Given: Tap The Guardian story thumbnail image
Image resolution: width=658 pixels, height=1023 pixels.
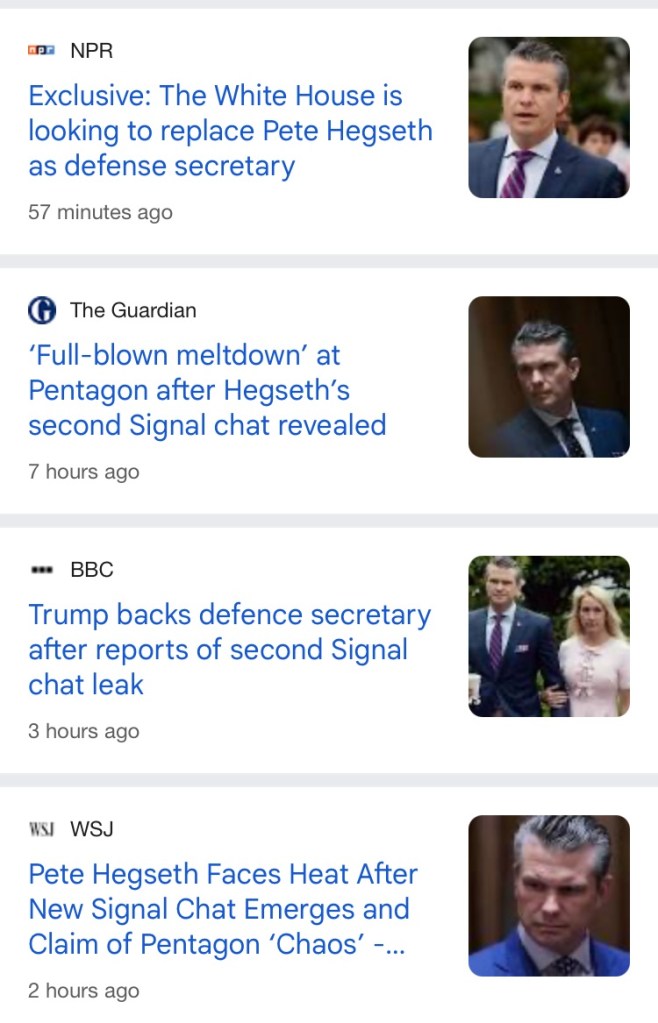Looking at the screenshot, I should 549,377.
